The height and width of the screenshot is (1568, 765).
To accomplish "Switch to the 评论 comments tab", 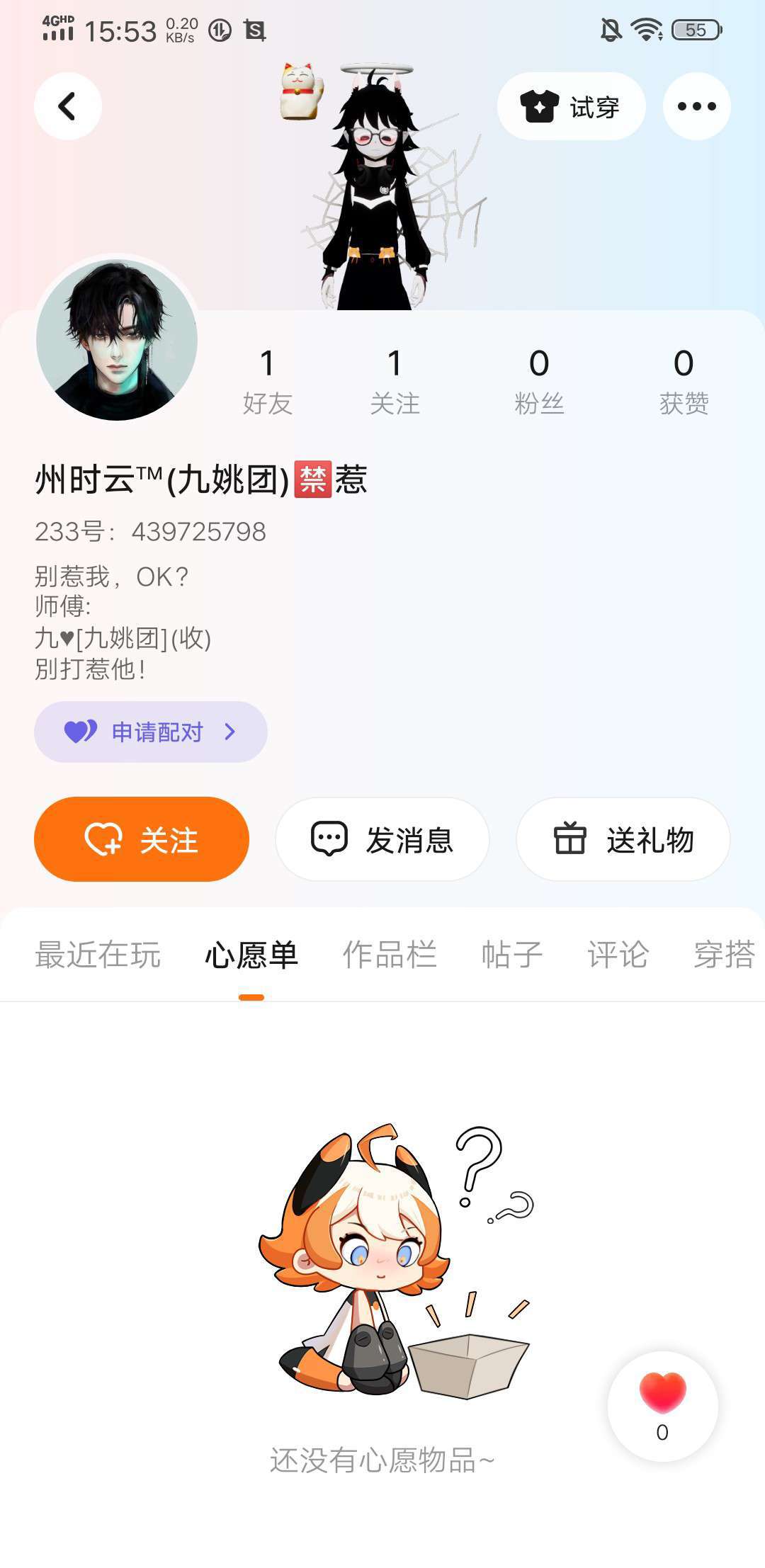I will click(618, 955).
